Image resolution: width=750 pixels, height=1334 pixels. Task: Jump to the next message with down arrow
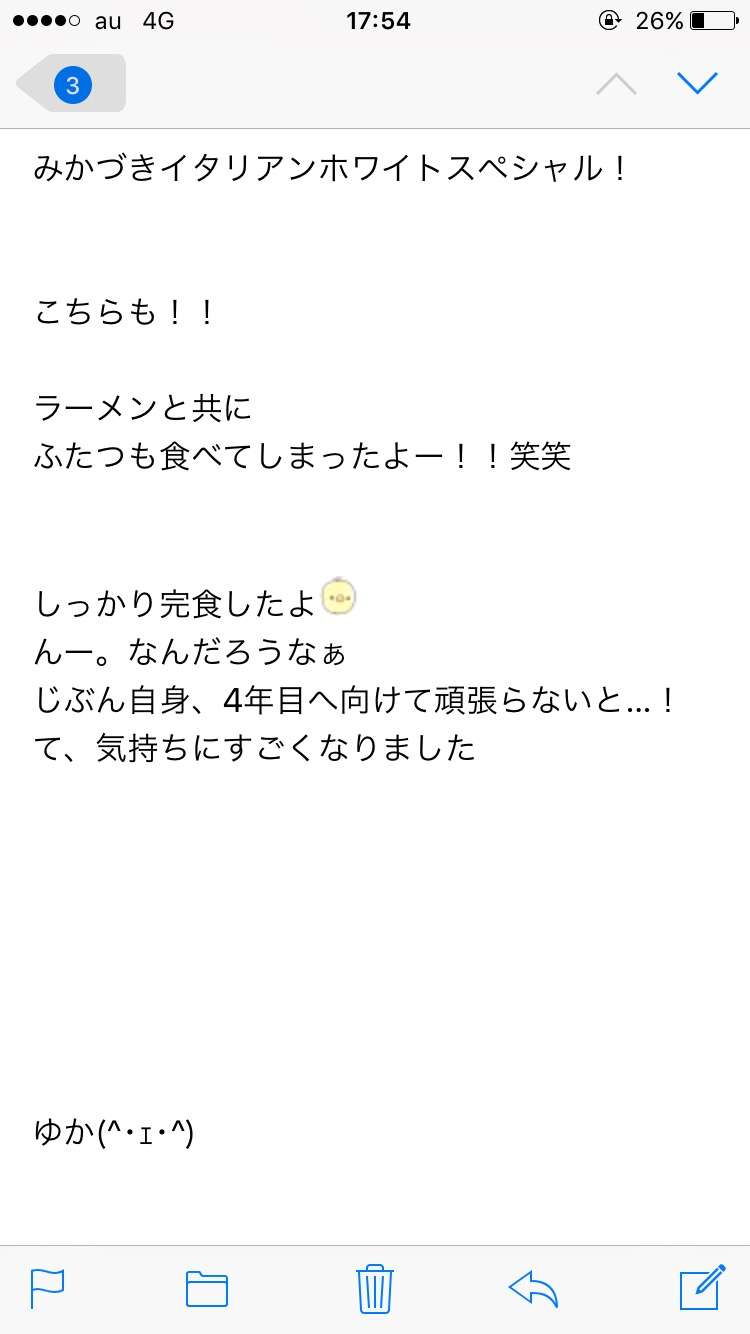[x=697, y=84]
